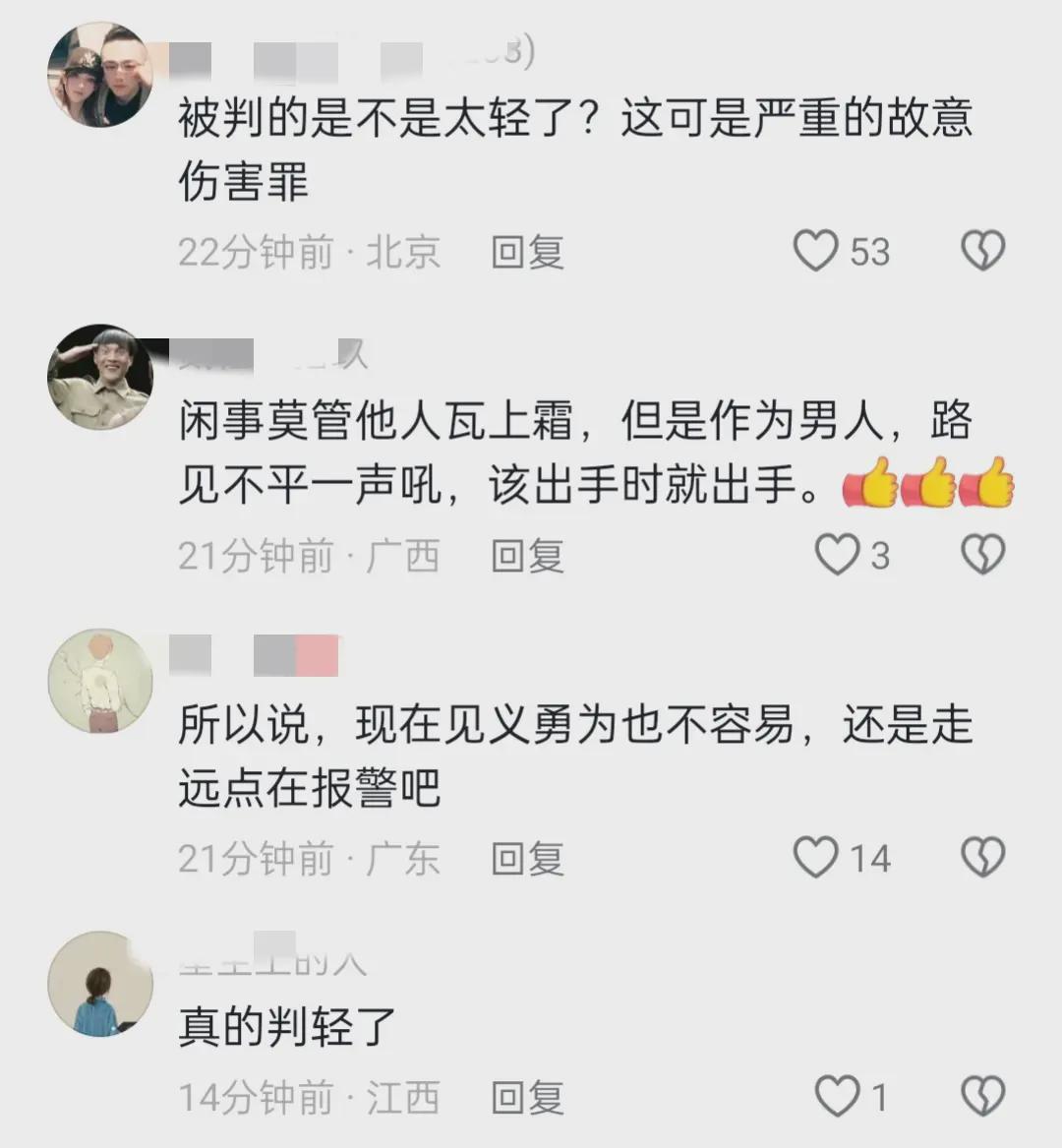This screenshot has width=1062, height=1148.
Task: Reply to the Beijing comment
Action: [528, 253]
